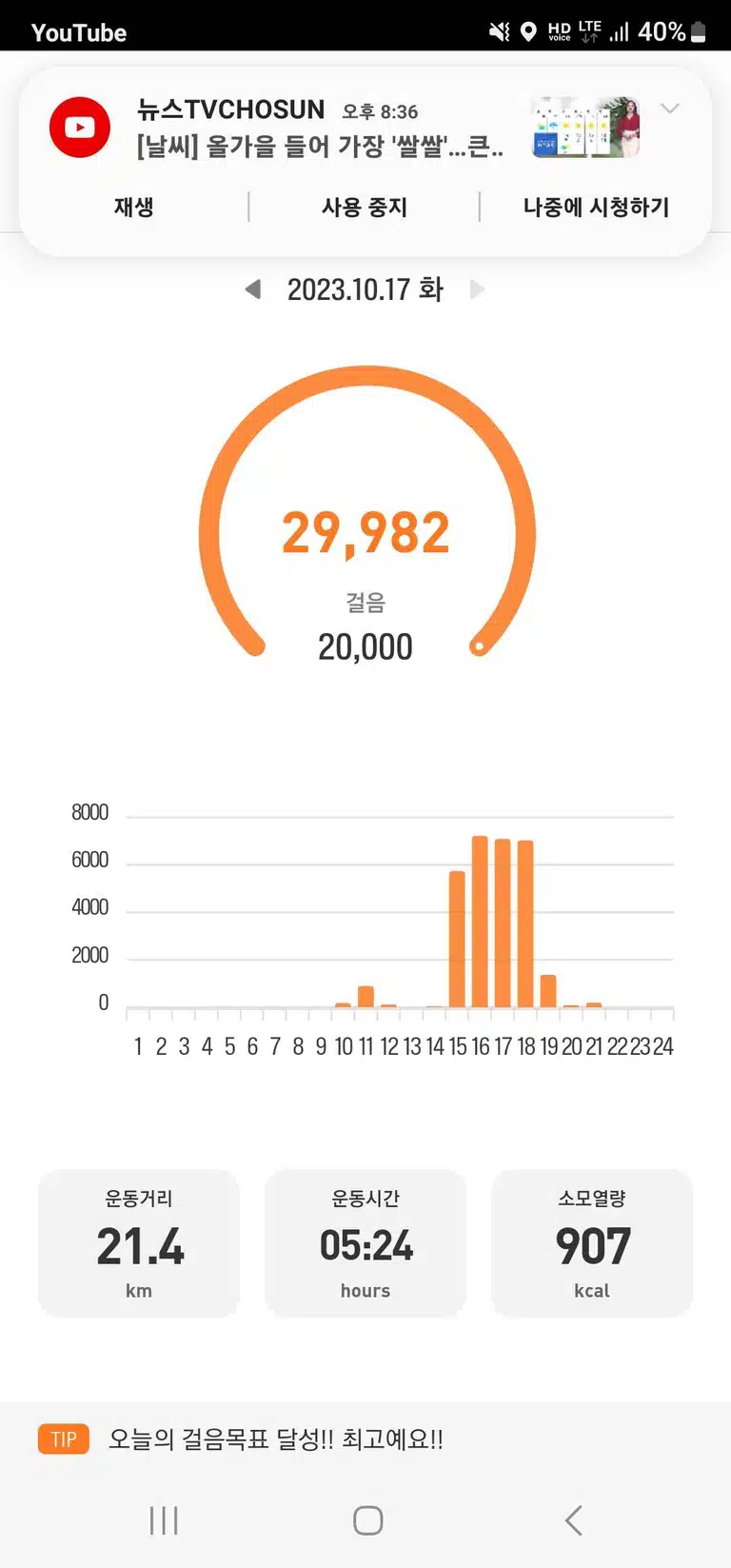Choose 나중에 시청하기 for the video
Image resolution: width=731 pixels, height=1568 pixels.
pos(597,207)
